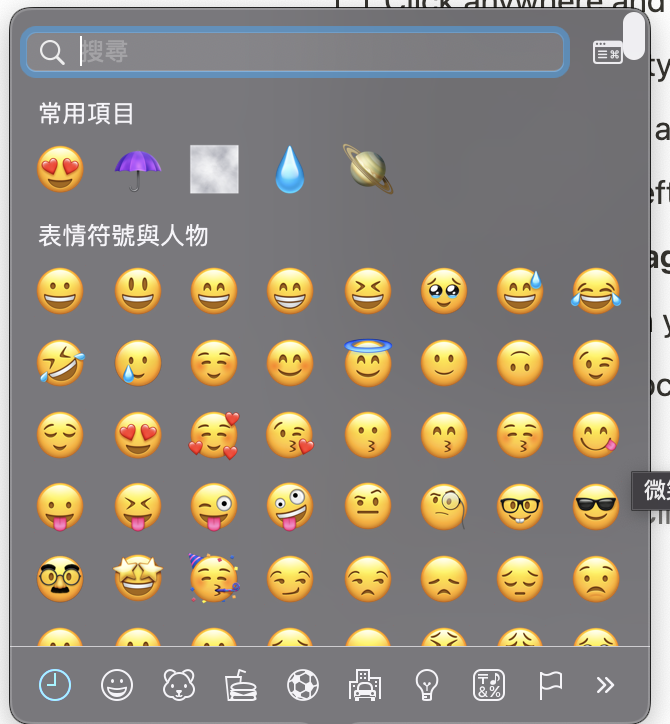
Task: Switch to the smileys and people tab
Action: (x=117, y=685)
